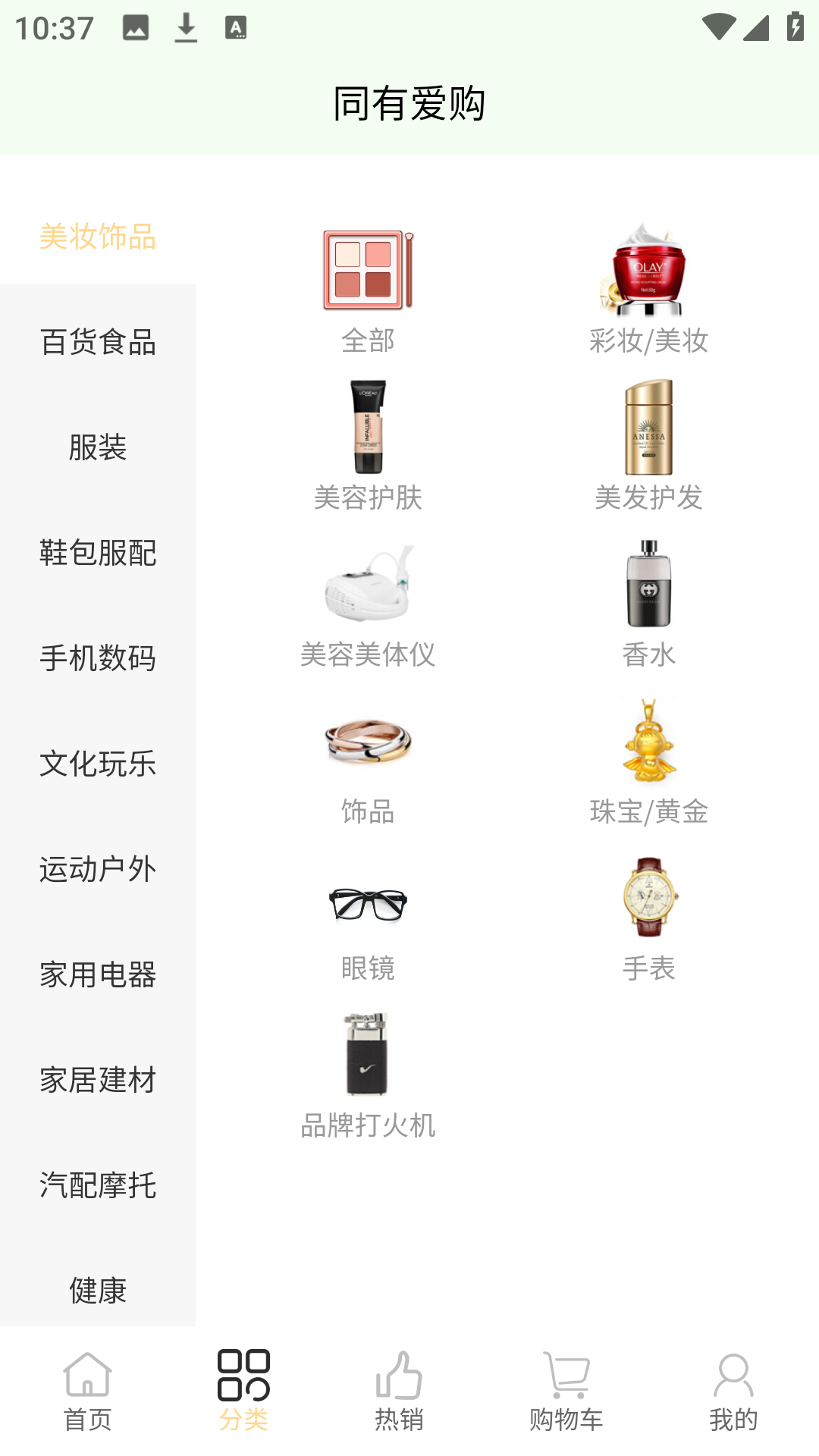View 品牌打火机 products
This screenshot has width=819, height=1456.
click(368, 1074)
